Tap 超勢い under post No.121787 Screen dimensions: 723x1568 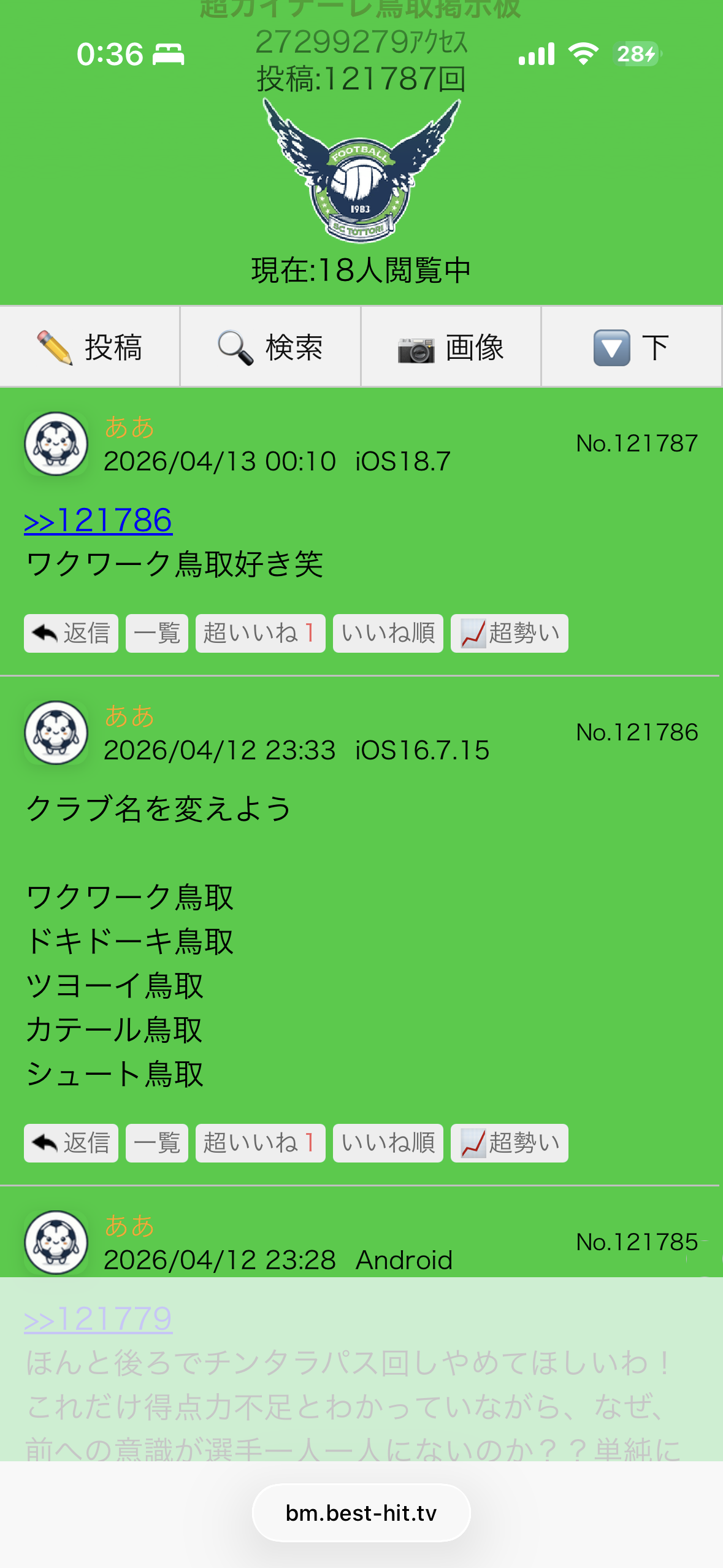point(509,633)
